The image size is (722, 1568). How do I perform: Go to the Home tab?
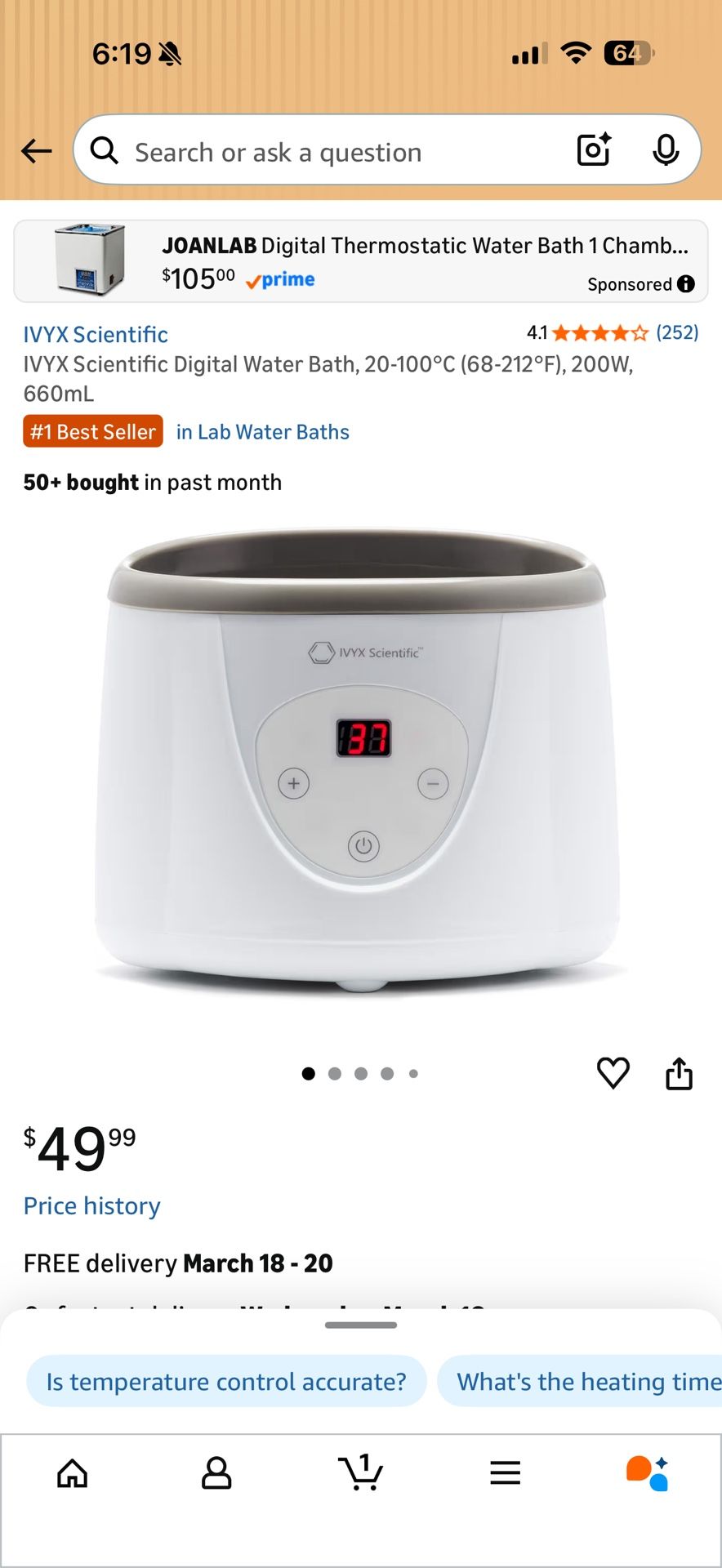pos(73,1473)
